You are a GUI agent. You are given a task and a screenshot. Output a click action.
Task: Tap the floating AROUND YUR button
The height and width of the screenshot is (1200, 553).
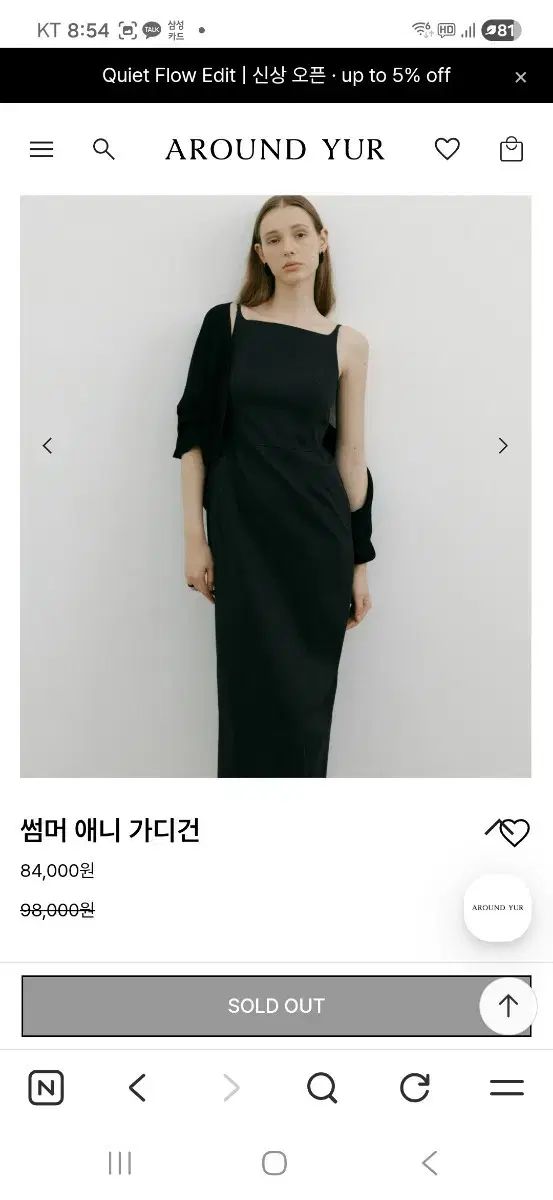pos(497,908)
